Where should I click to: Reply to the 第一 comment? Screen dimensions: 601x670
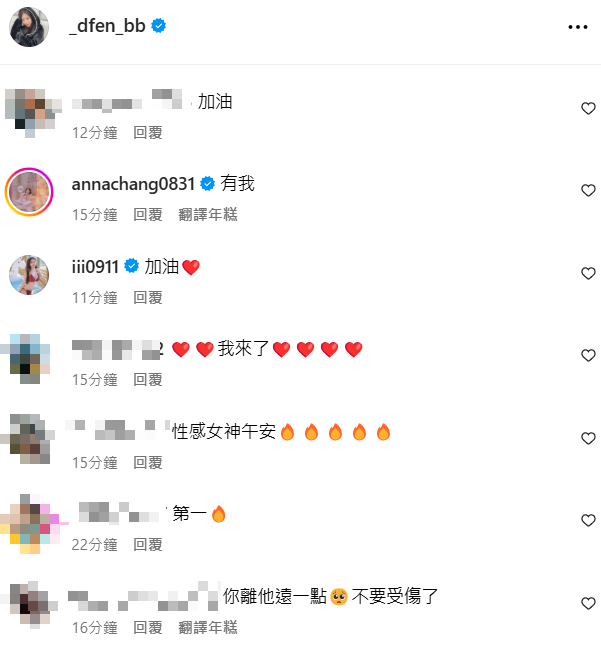(x=148, y=545)
